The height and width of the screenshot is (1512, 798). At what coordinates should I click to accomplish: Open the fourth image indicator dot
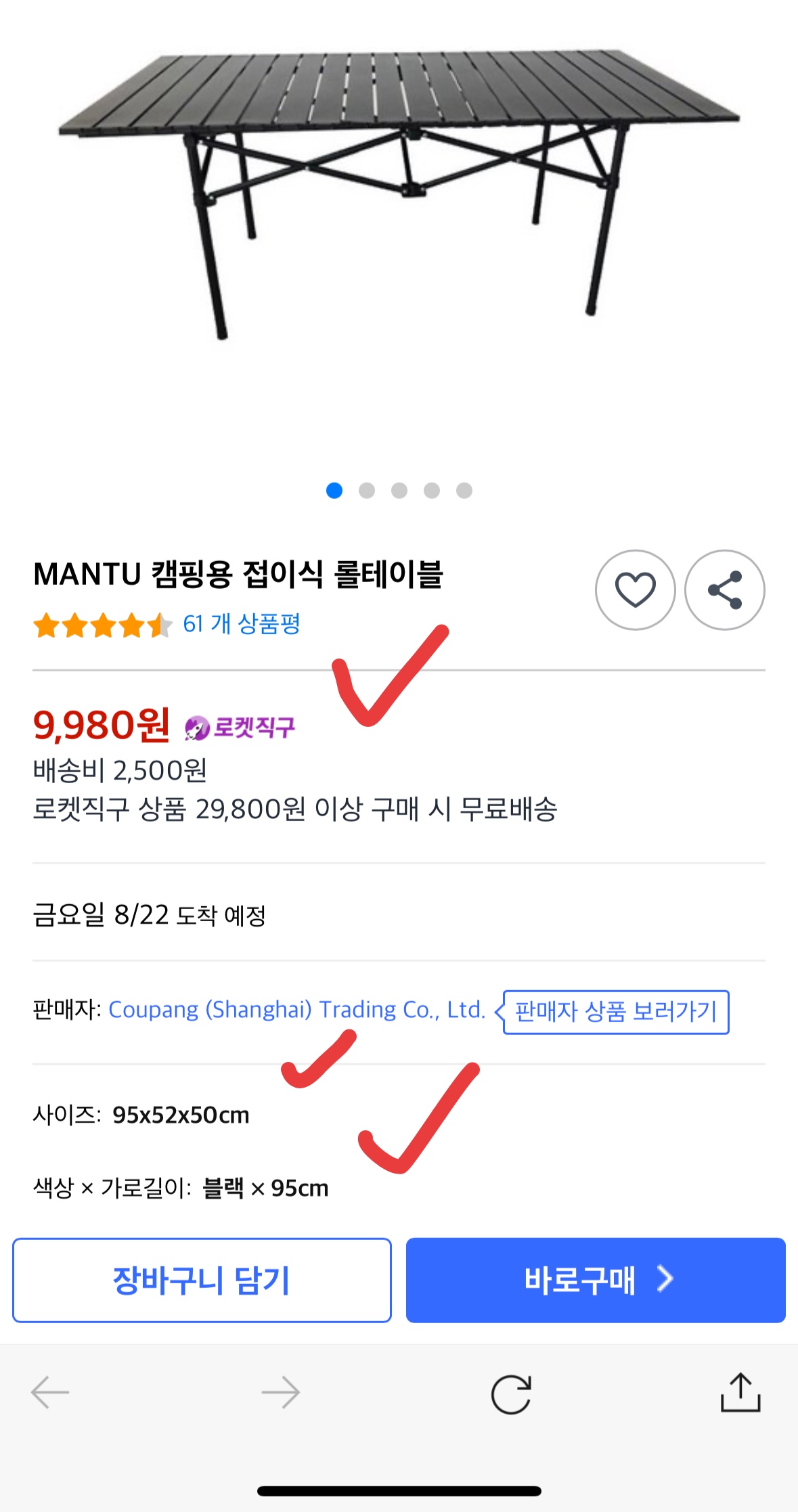coord(432,489)
